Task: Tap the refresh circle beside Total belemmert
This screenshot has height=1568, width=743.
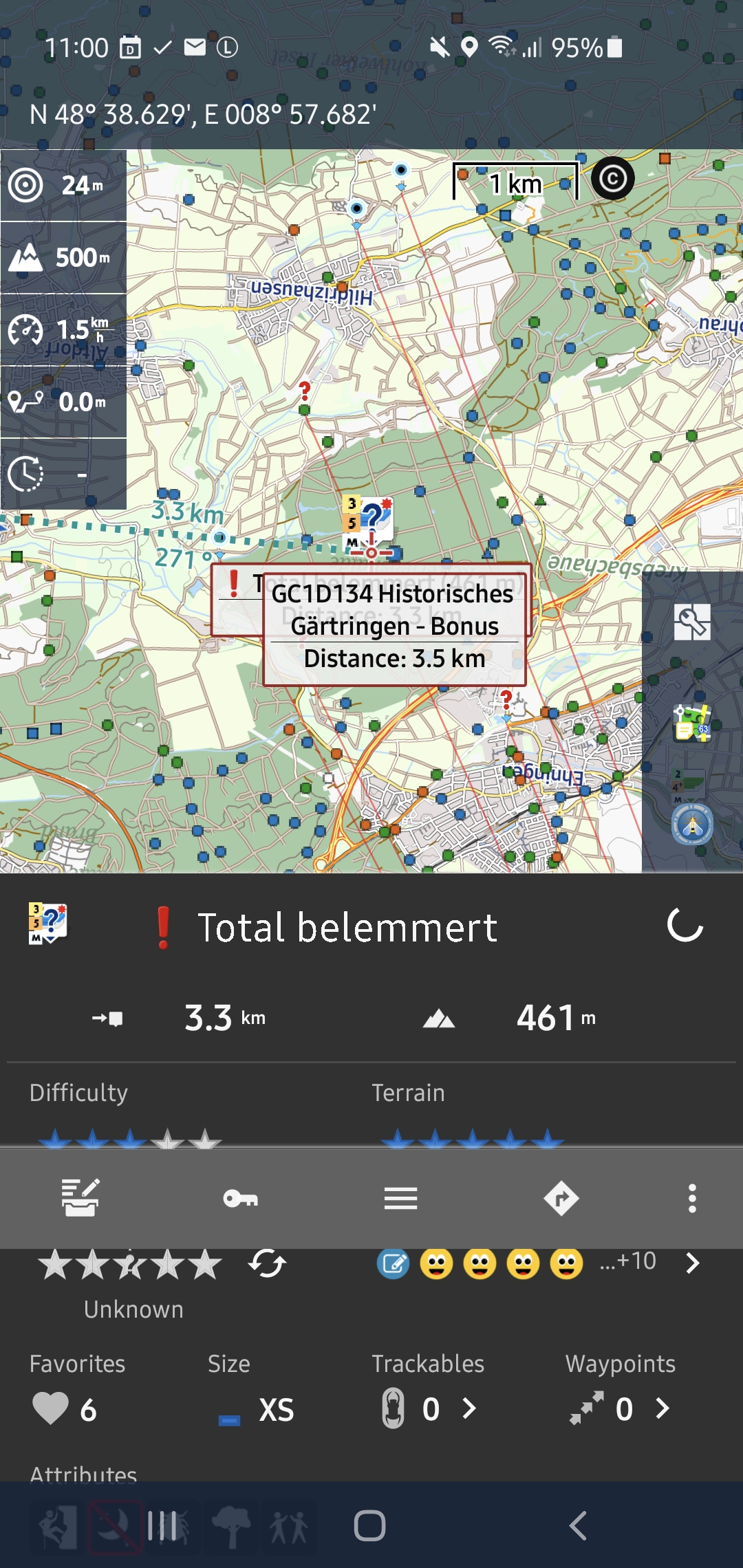Action: pos(685,926)
